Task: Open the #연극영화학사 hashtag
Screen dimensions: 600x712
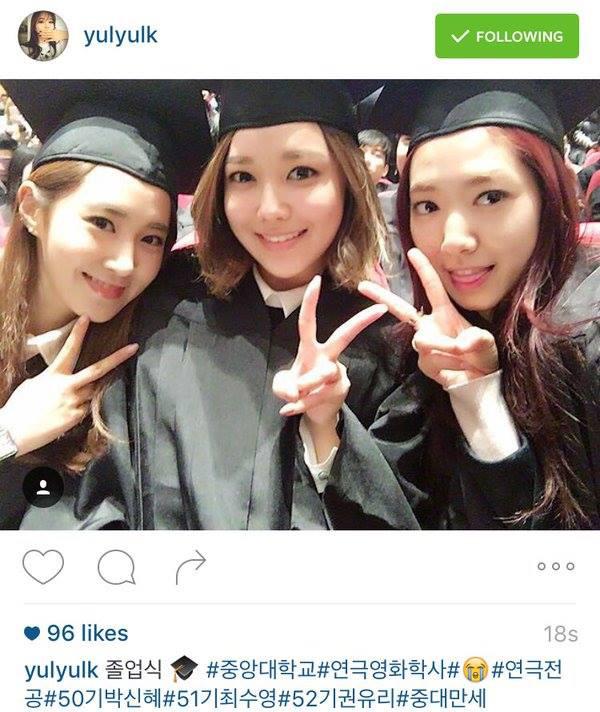Action: coord(384,666)
